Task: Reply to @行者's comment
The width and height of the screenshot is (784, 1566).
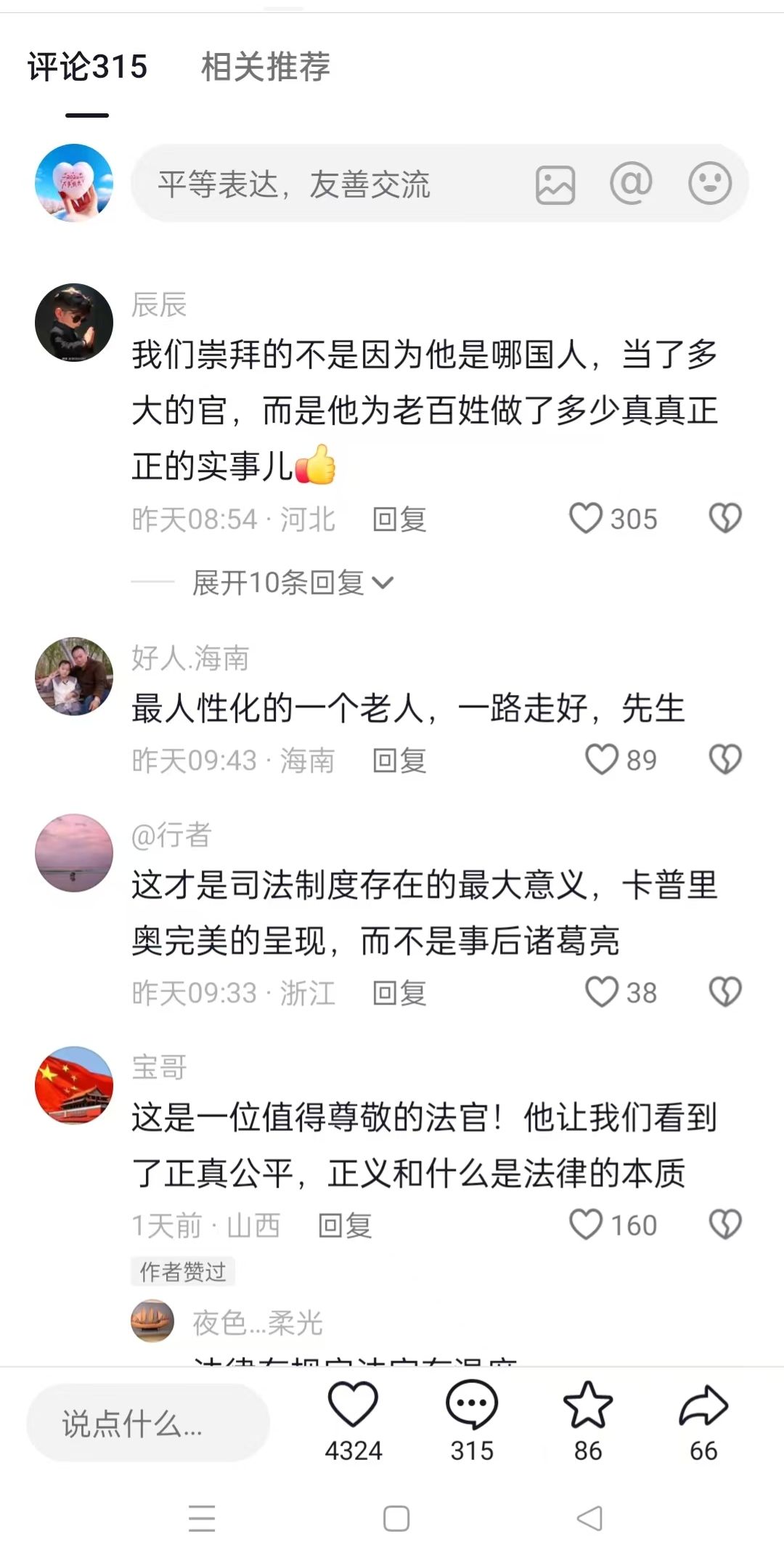Action: (399, 993)
